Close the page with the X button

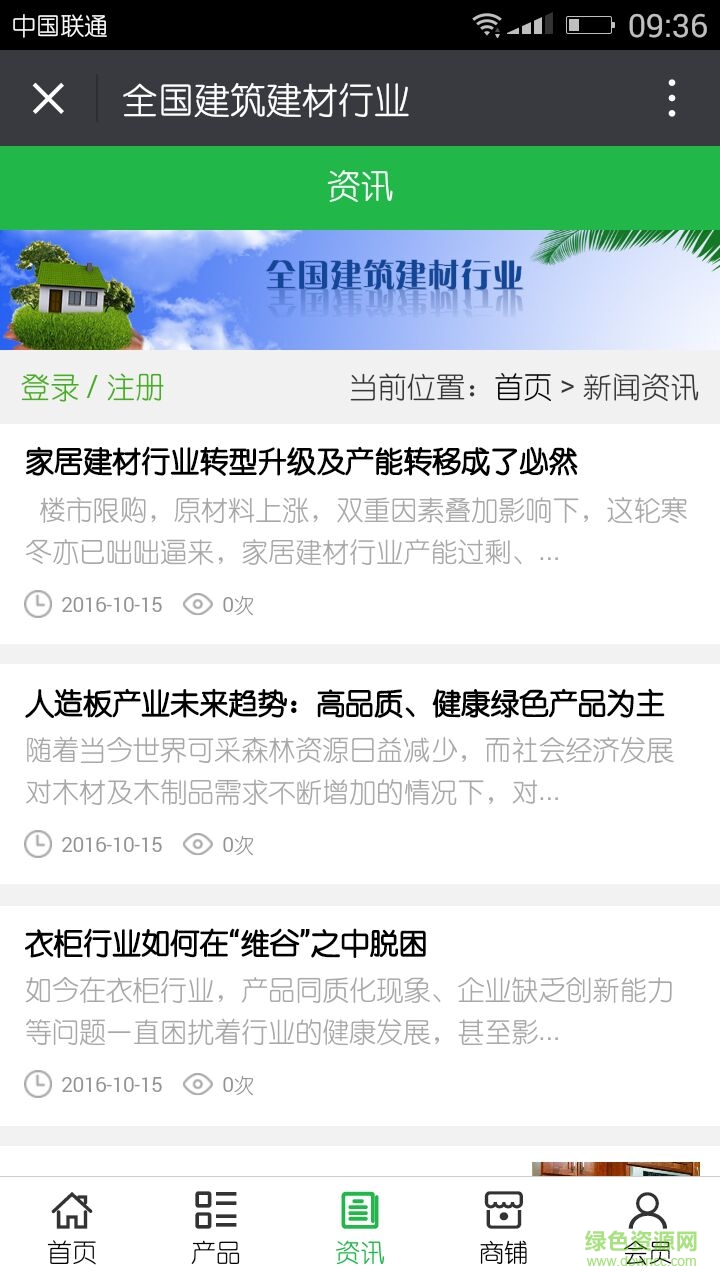[47, 98]
